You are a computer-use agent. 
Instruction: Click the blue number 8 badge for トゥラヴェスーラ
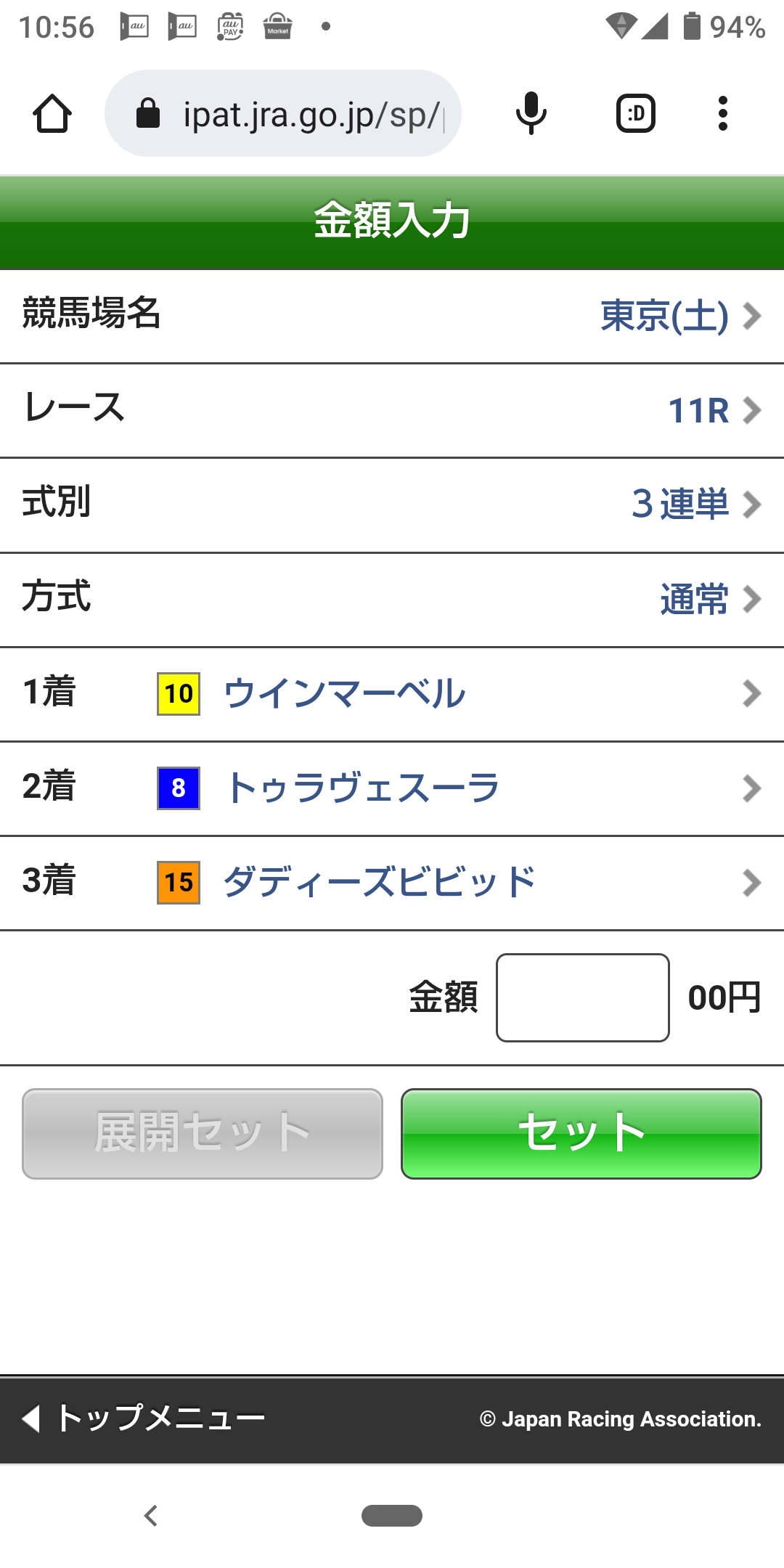[x=179, y=788]
